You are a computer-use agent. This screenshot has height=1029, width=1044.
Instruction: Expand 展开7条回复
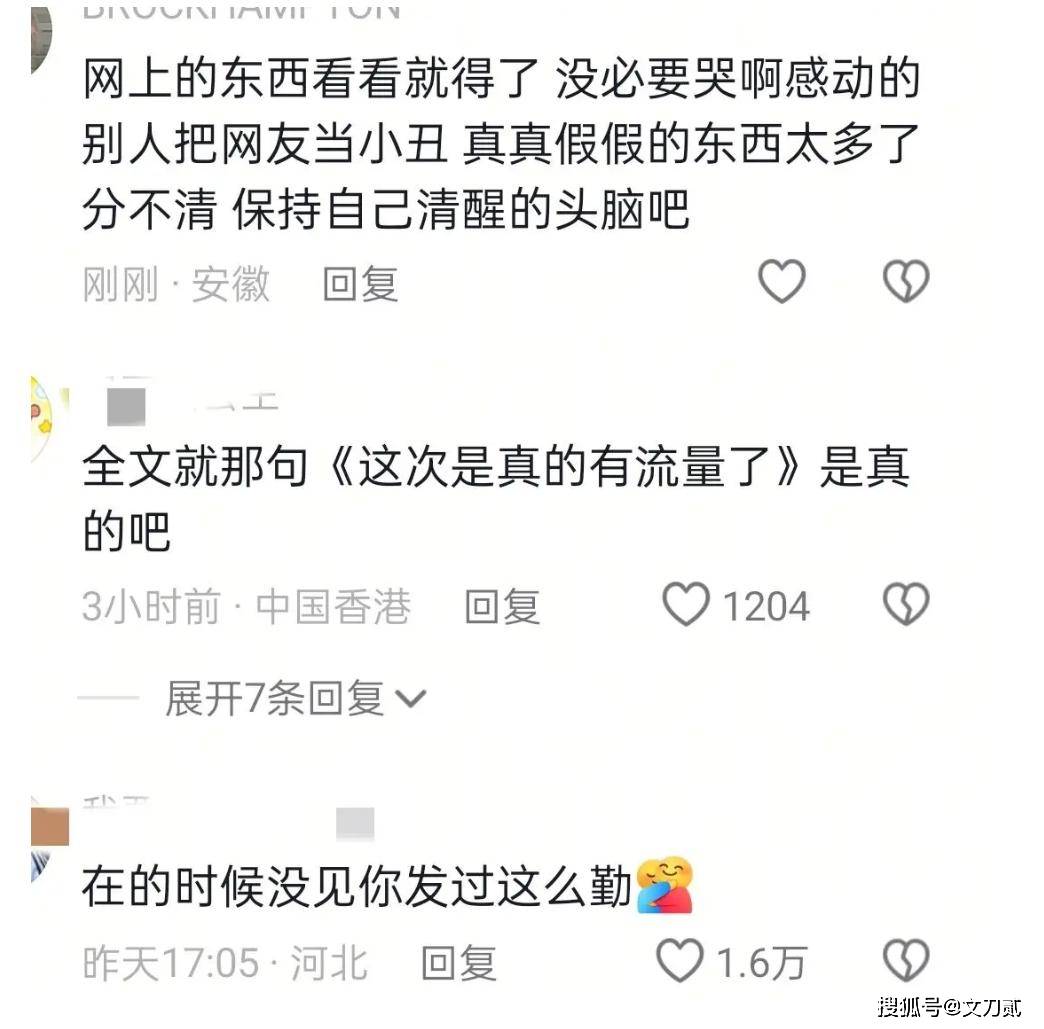pos(295,699)
